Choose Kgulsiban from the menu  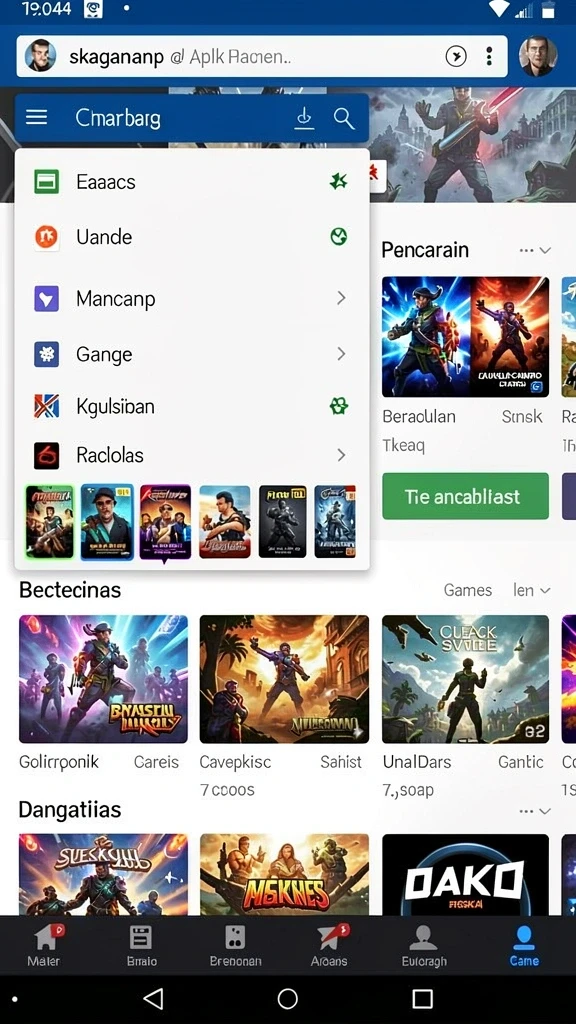tap(191, 406)
